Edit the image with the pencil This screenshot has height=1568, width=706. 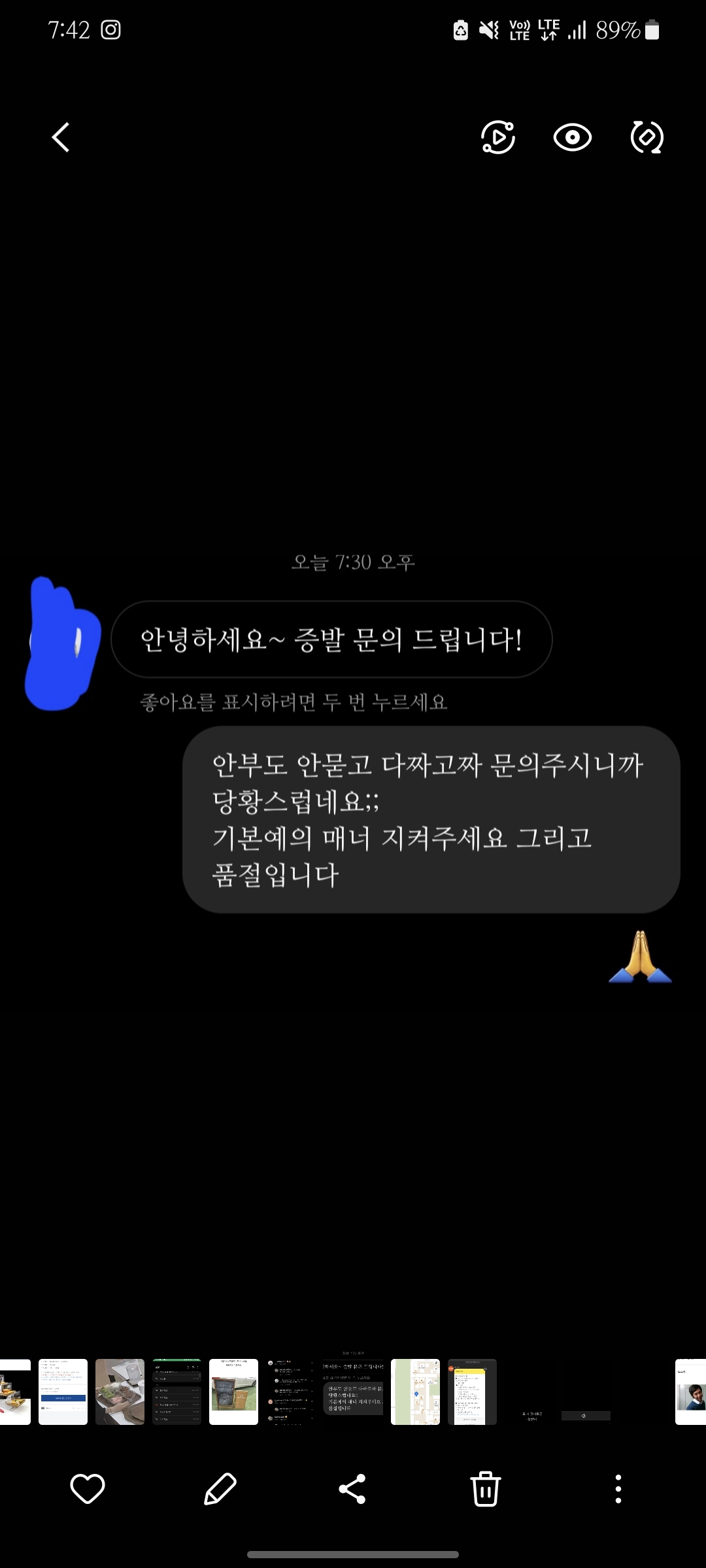click(x=220, y=1490)
